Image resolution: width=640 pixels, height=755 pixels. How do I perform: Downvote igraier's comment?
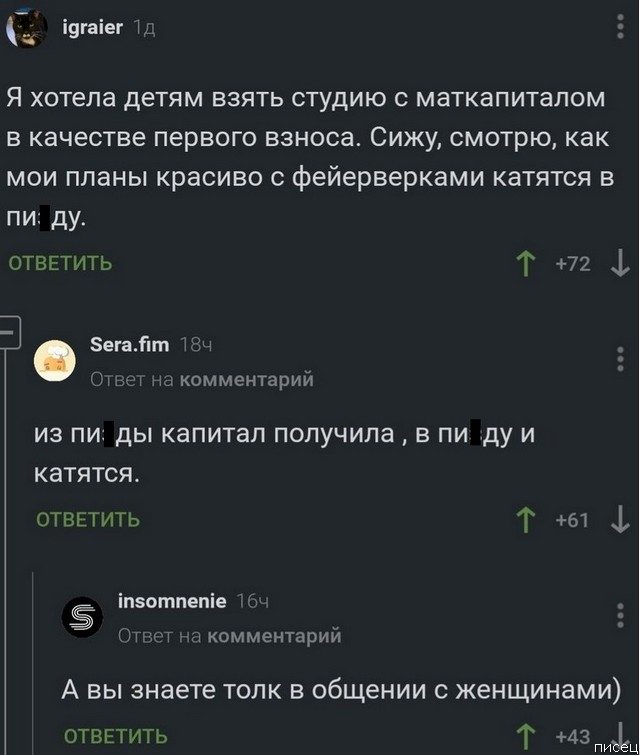click(620, 263)
